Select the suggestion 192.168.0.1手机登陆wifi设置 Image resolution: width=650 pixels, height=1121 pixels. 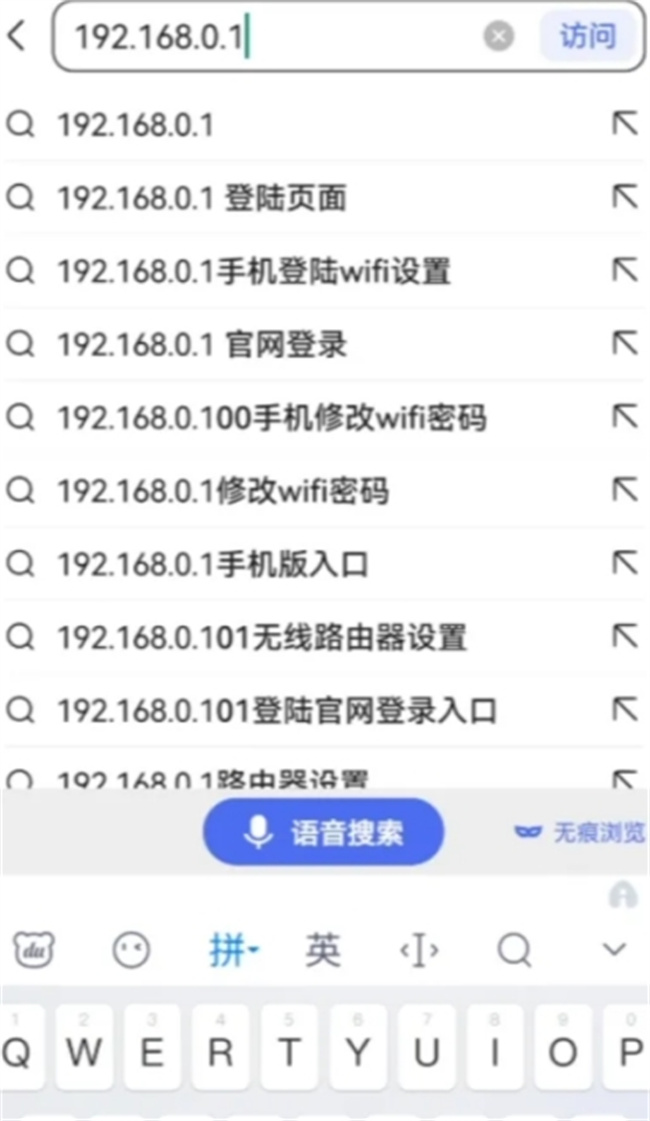(325, 271)
